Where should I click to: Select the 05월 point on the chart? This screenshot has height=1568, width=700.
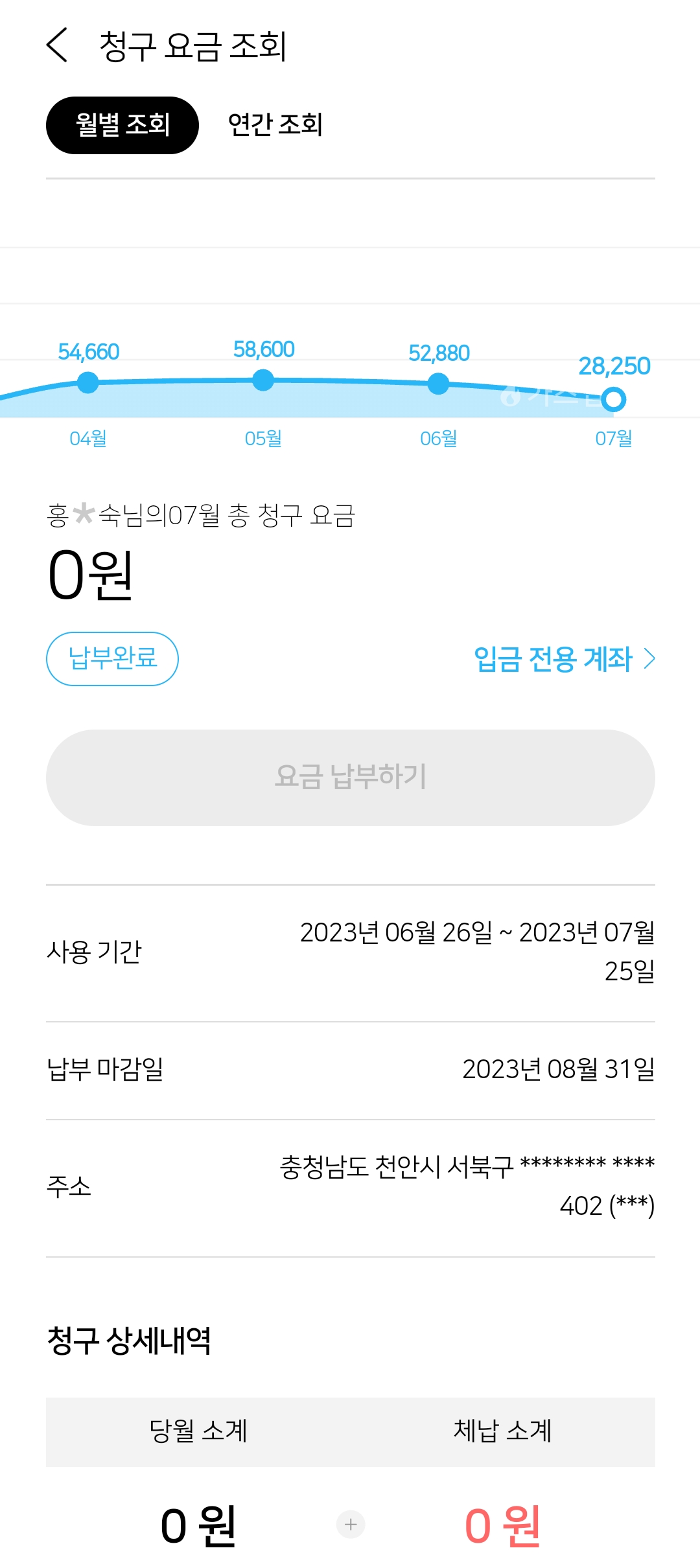[263, 380]
